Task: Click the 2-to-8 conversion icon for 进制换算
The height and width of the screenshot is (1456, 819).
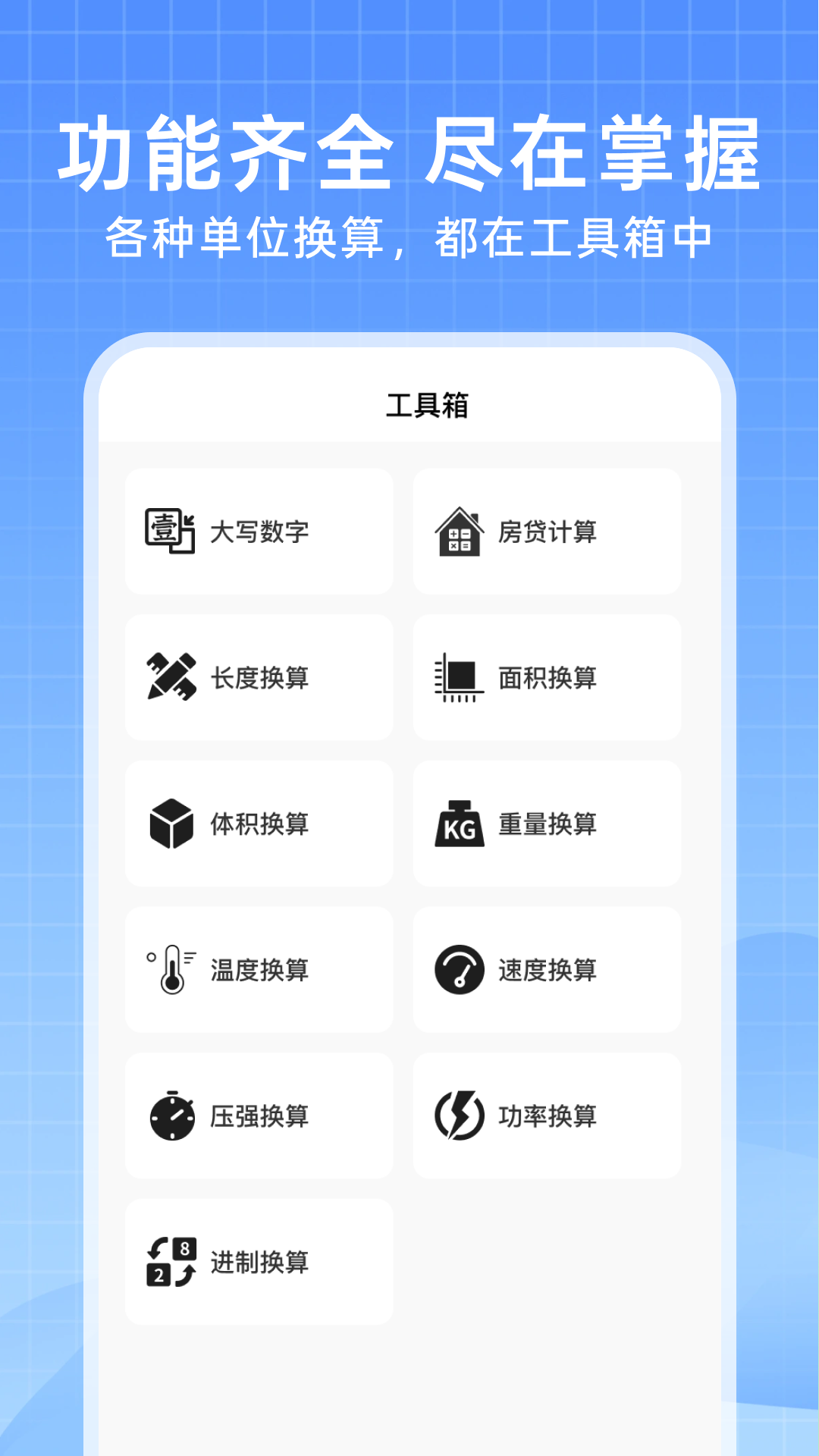Action: point(168,1260)
